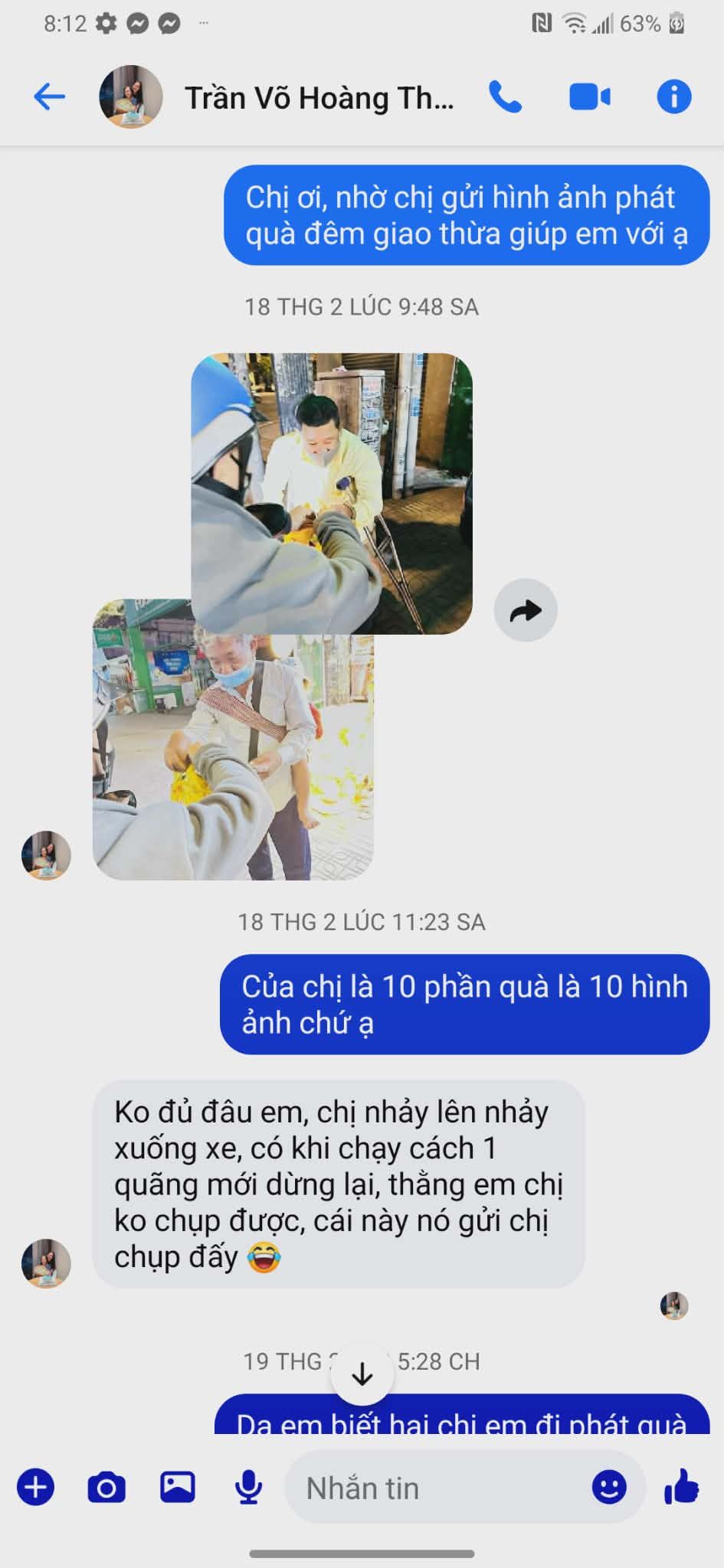Open more options plus button

[36, 1488]
